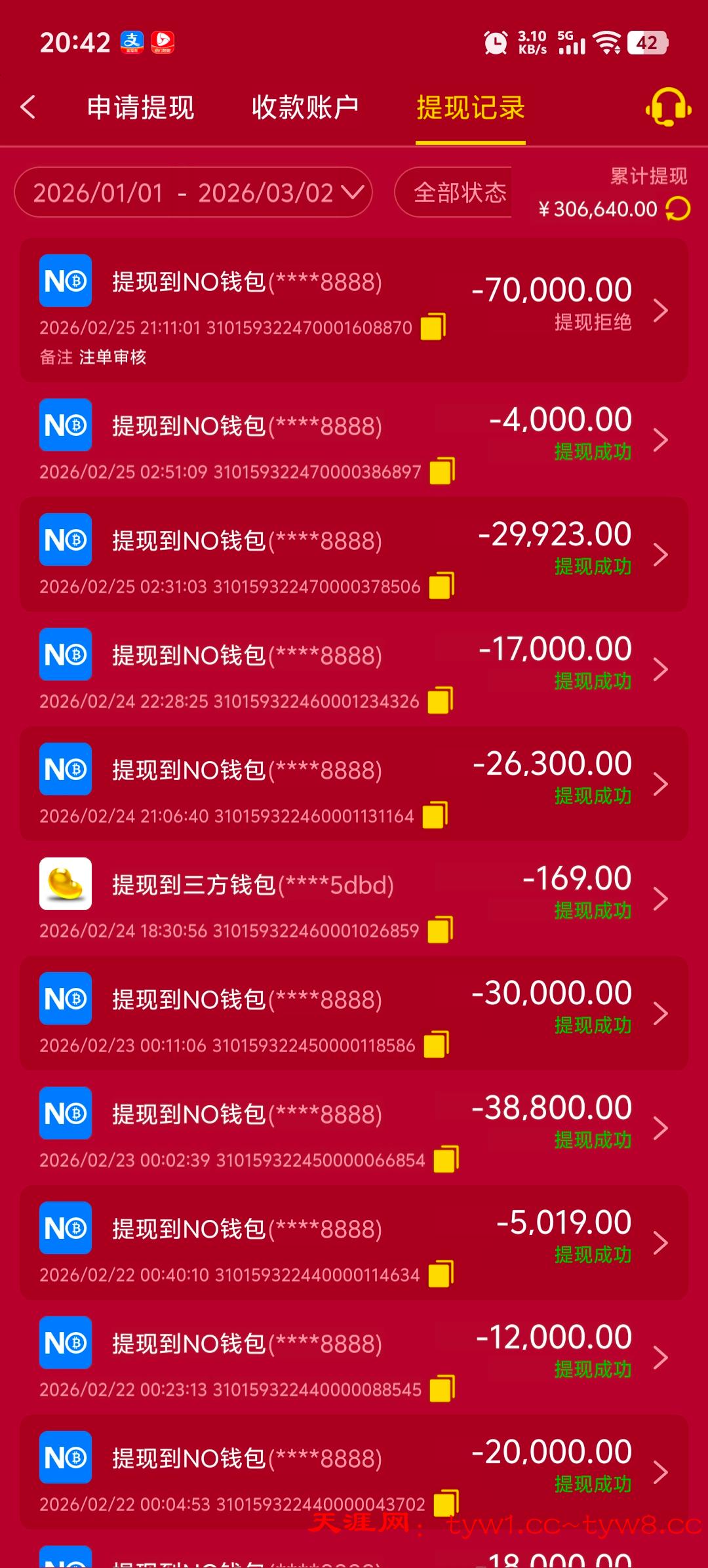Open the 全部状态 status filter
The width and height of the screenshot is (708, 1568).
click(459, 193)
